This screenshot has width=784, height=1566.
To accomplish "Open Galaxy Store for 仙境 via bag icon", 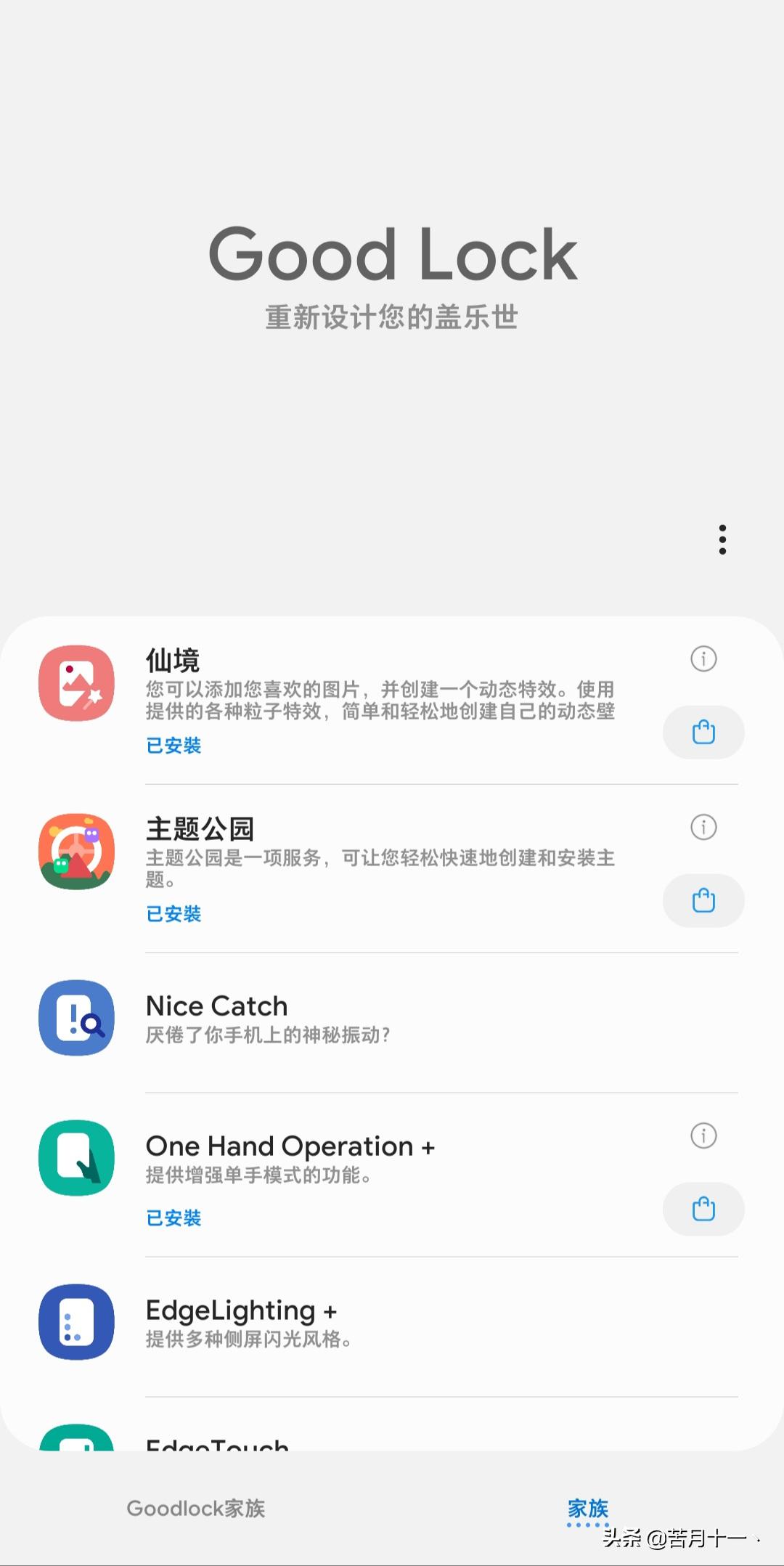I will coord(703,733).
